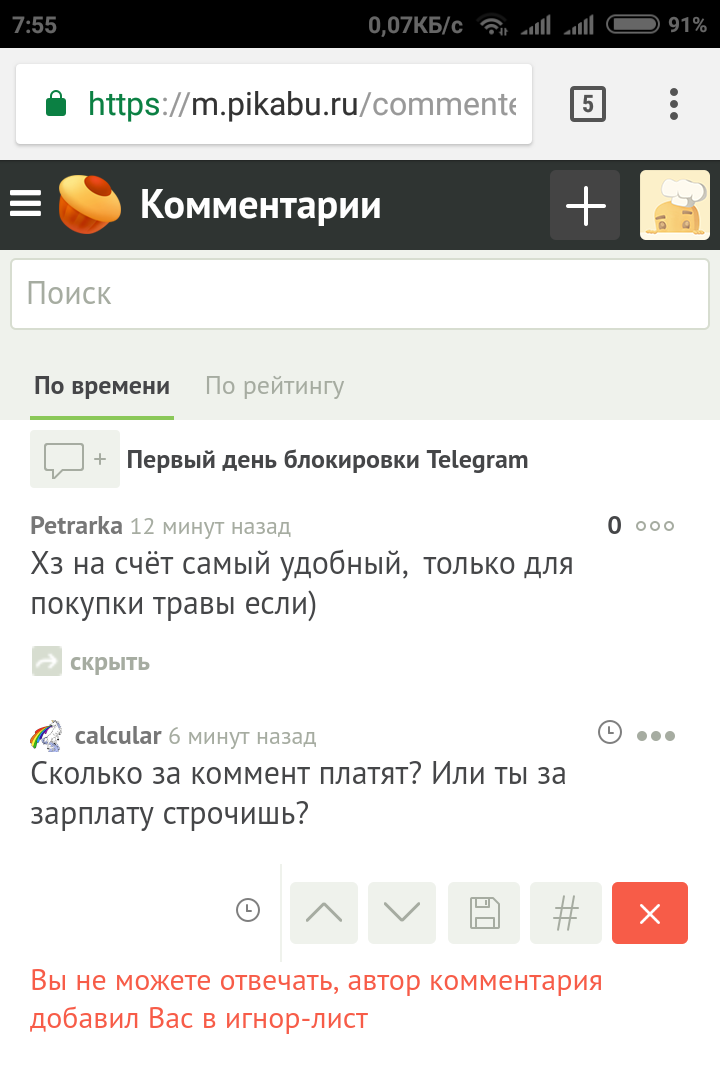The height and width of the screenshot is (1078, 720).
Task: Tap the comment bubble plus icon
Action: [74, 460]
